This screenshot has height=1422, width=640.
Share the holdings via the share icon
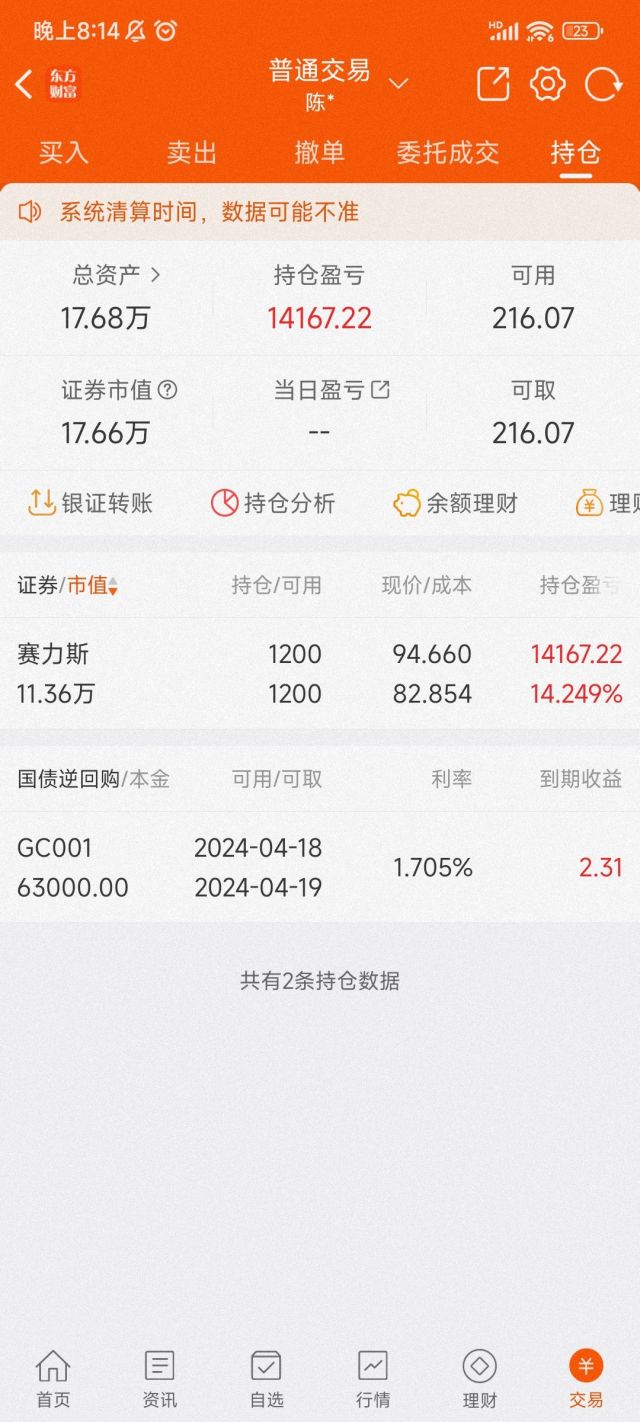click(x=493, y=84)
